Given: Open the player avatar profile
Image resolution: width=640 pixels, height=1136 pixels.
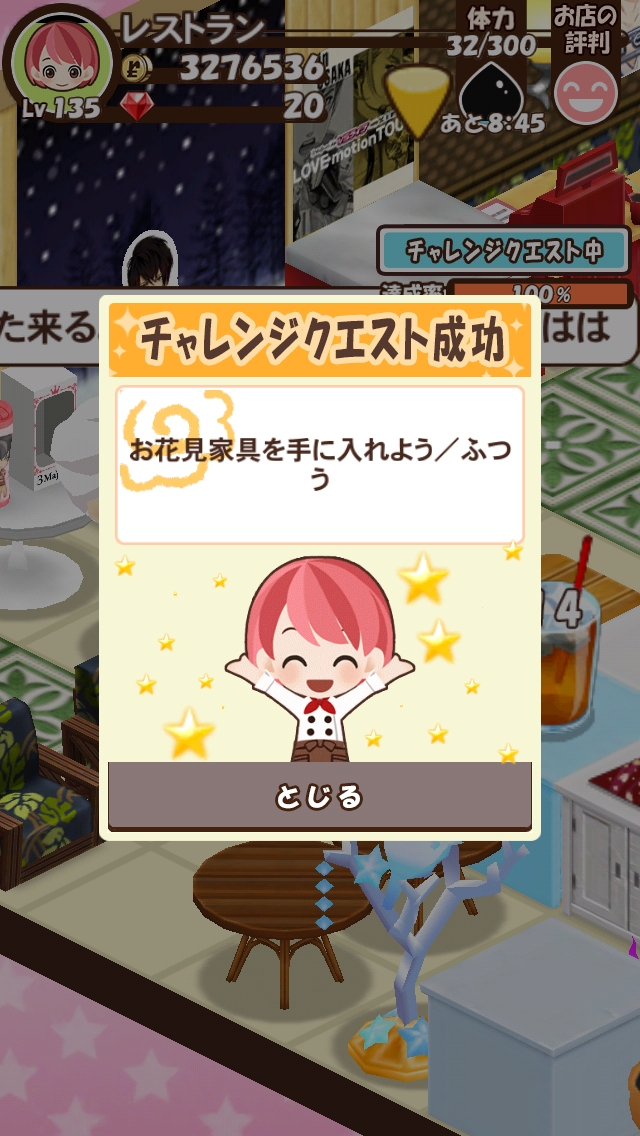Looking at the screenshot, I should tap(58, 60).
